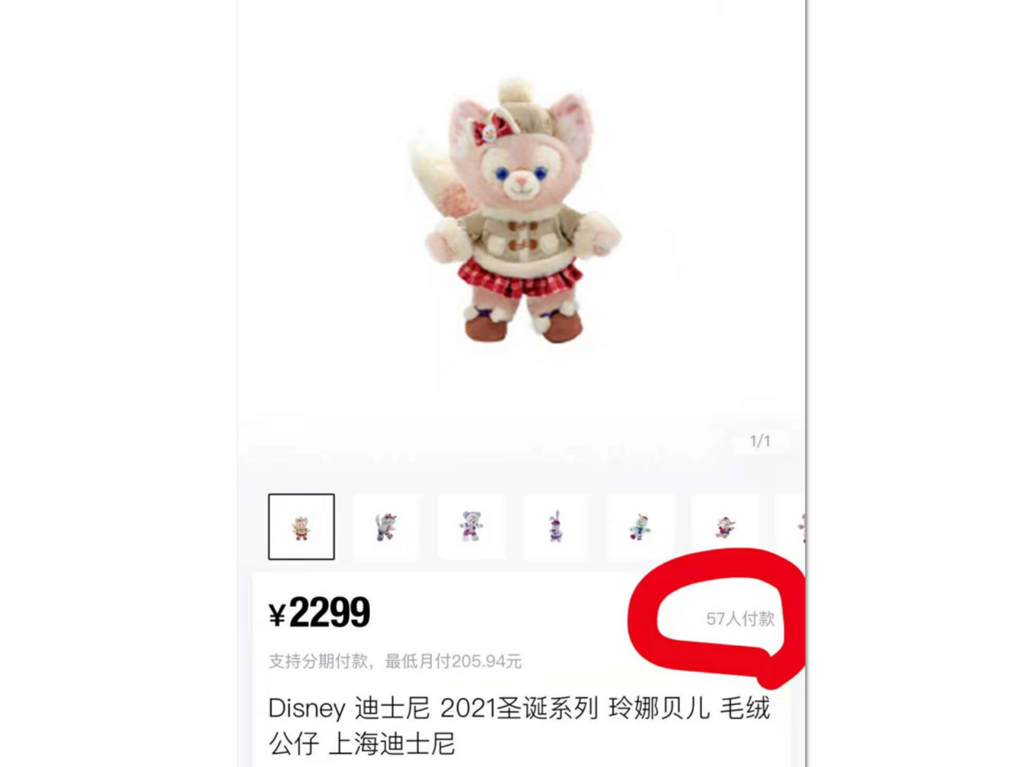Pick the ShellieMay bear variant thumbnail

pos(471,527)
